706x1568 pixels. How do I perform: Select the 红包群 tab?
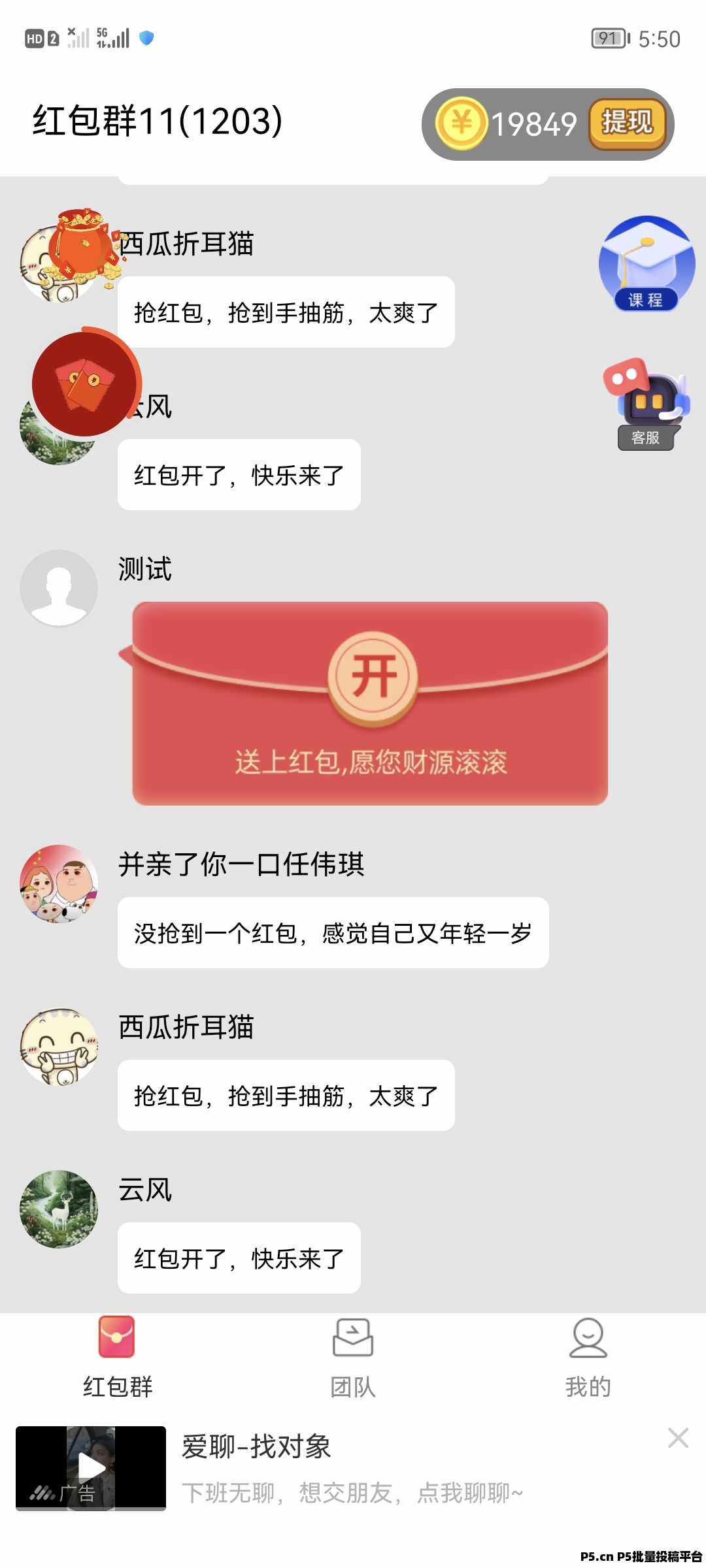coord(118,1358)
